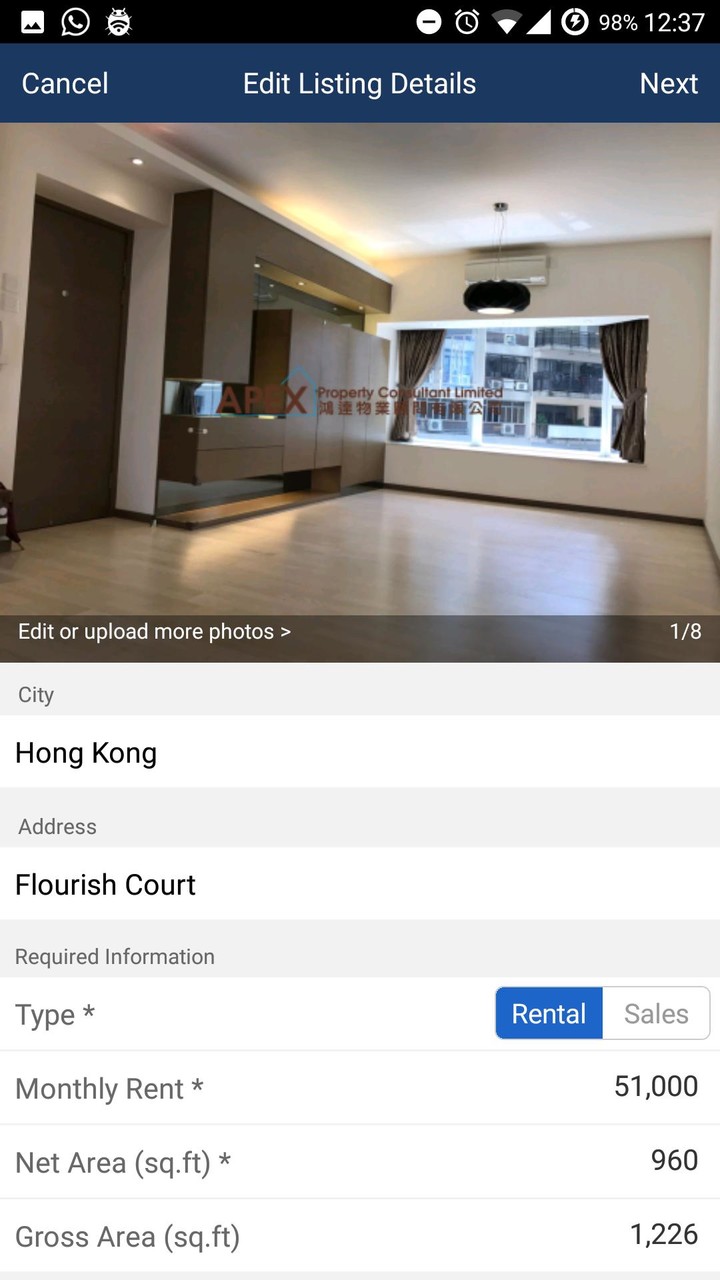Switch listing type to Sales

(655, 1013)
